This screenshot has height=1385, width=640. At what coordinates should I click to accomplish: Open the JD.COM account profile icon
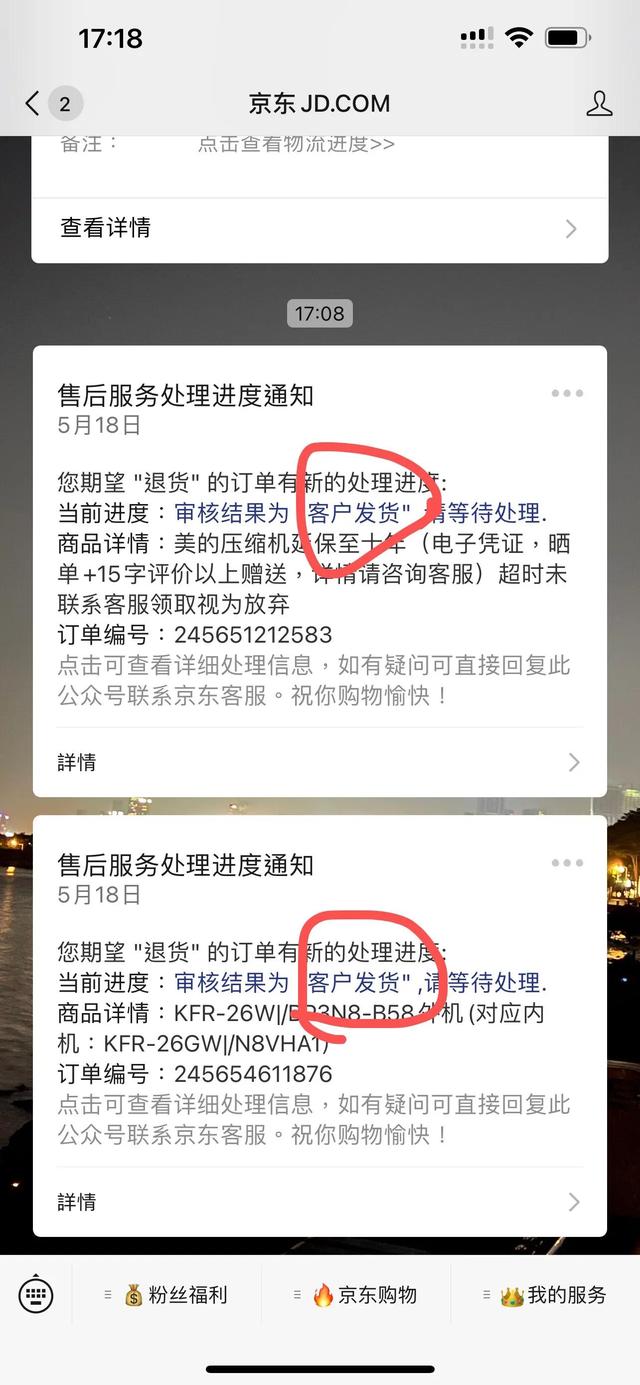[x=598, y=103]
